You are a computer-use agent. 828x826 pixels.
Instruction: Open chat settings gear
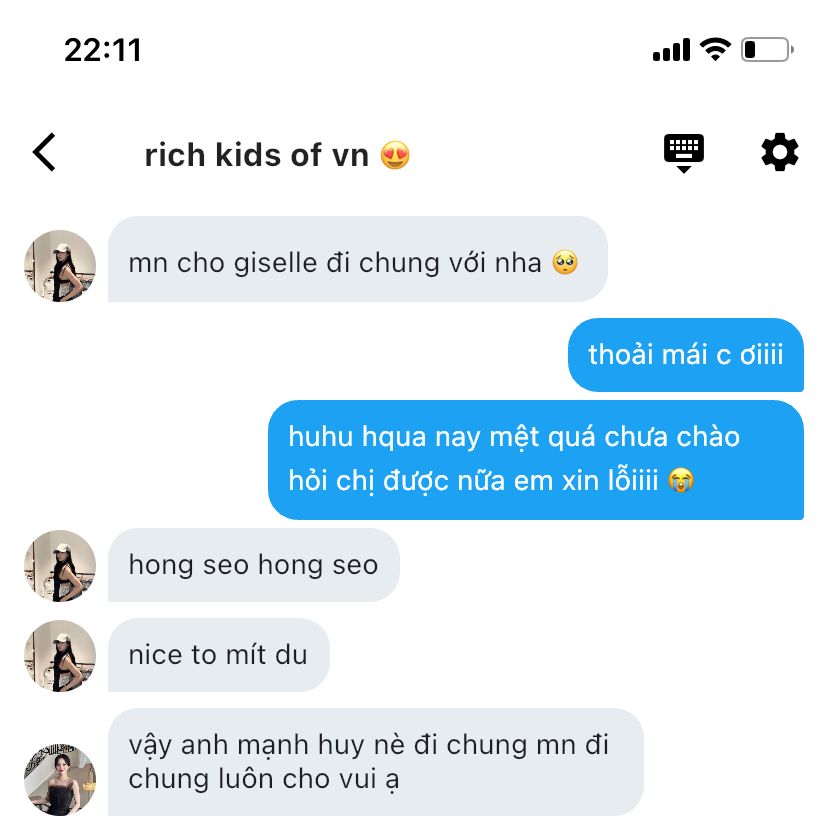point(779,153)
